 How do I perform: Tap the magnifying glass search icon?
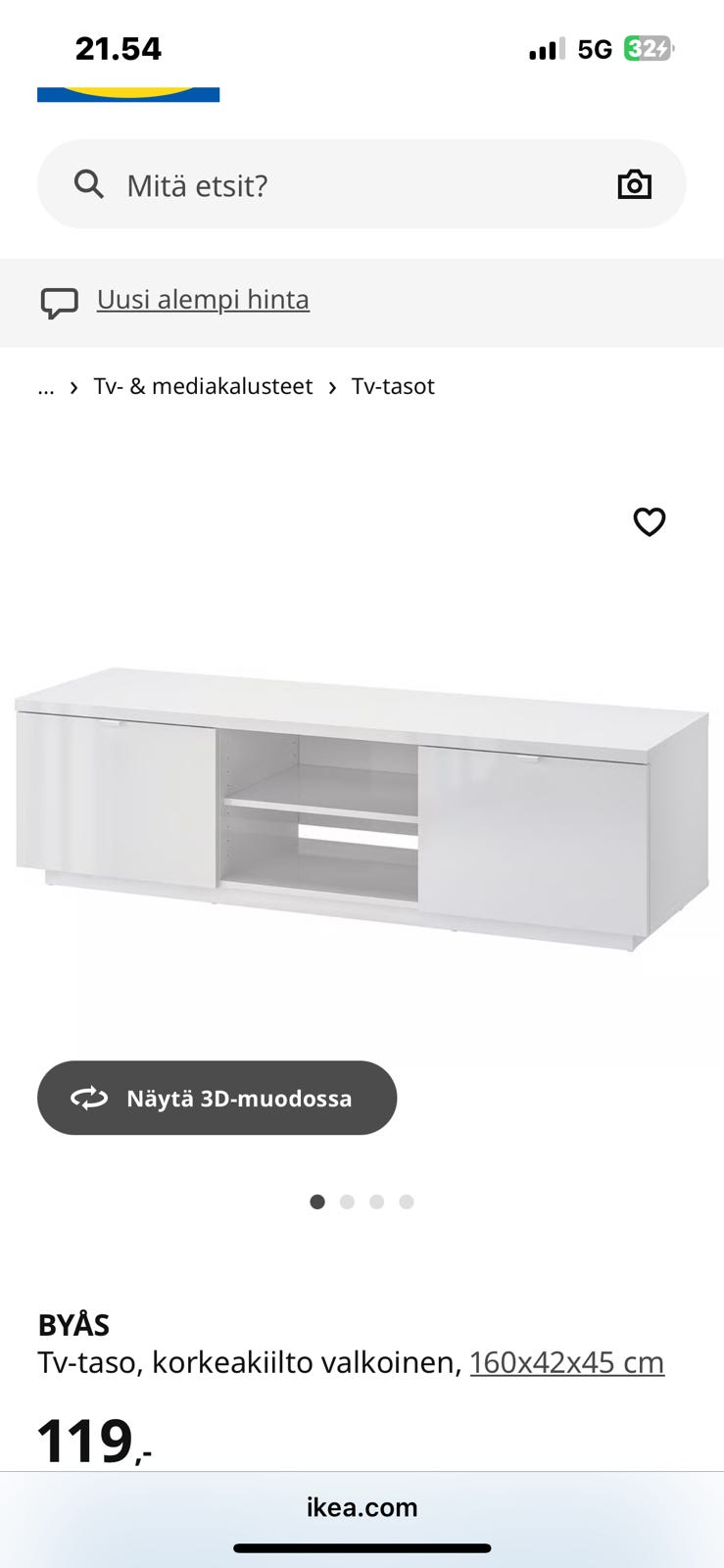tap(88, 184)
